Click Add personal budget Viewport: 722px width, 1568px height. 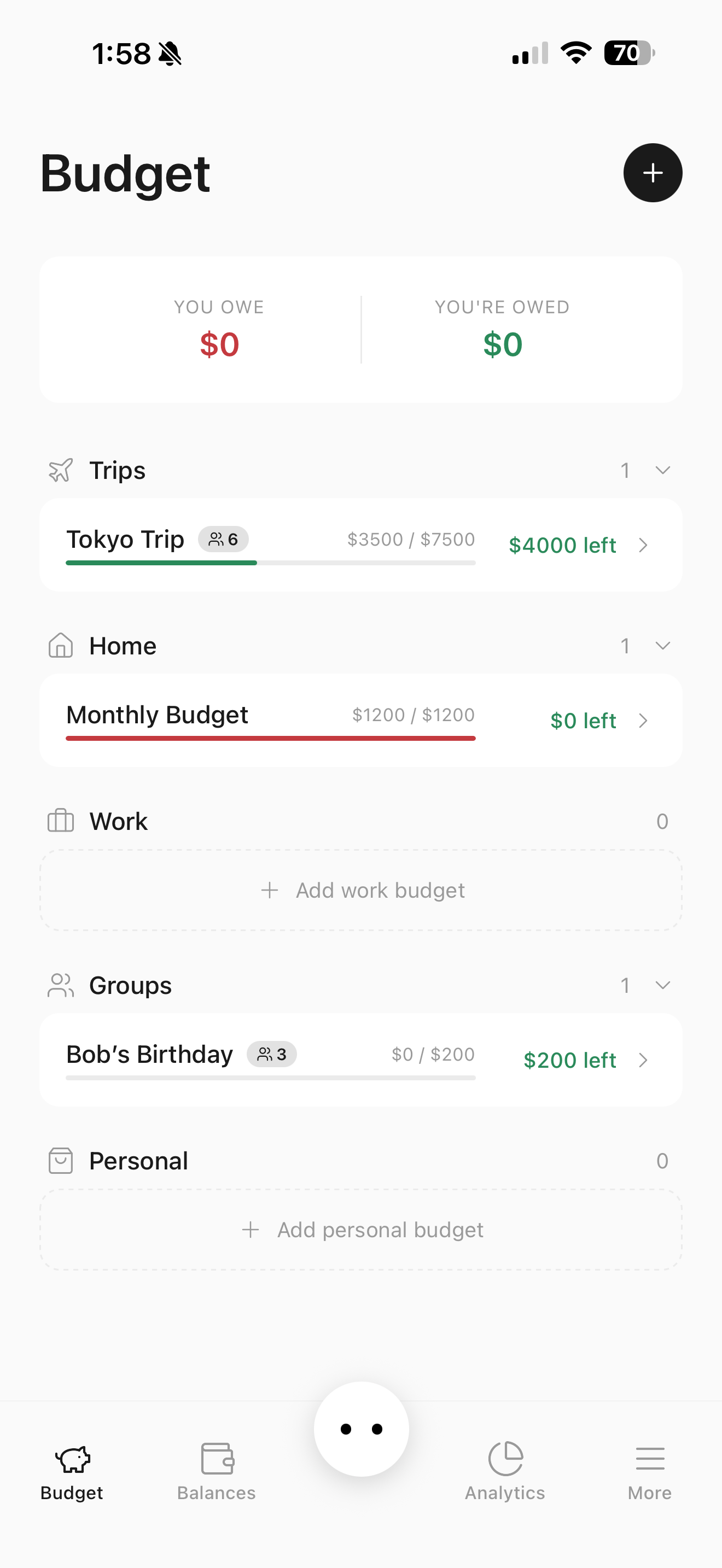coord(361,1229)
